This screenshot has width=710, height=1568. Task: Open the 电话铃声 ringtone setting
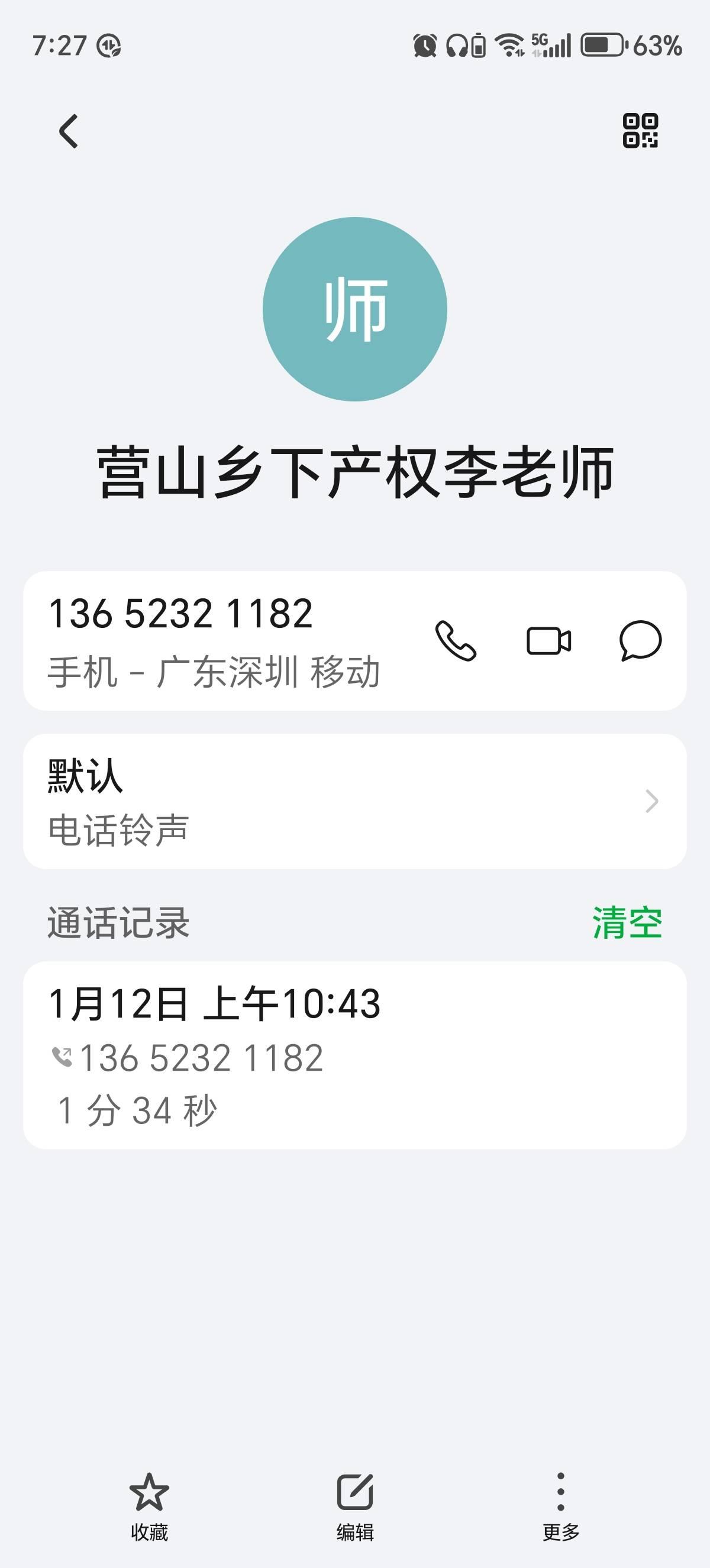coord(354,801)
